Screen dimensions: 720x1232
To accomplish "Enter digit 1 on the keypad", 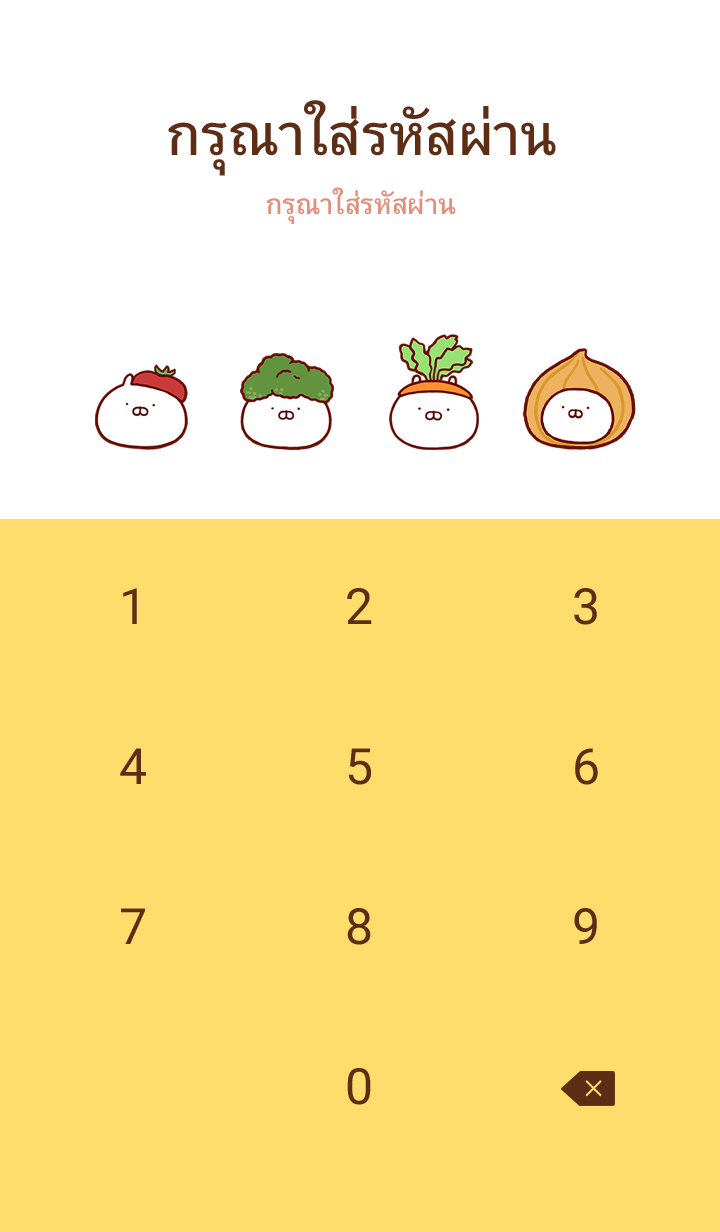I will coord(133,607).
